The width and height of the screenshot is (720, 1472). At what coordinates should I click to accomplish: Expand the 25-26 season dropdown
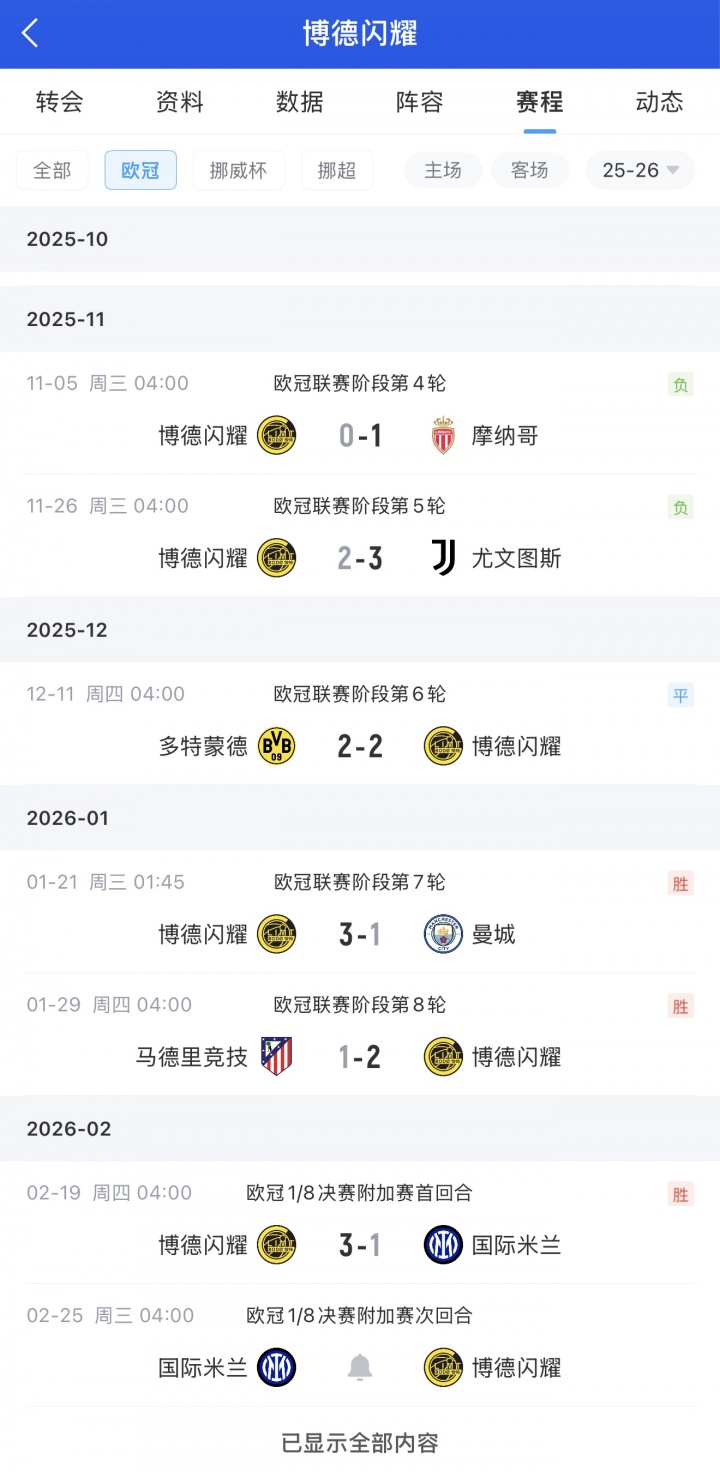[640, 170]
